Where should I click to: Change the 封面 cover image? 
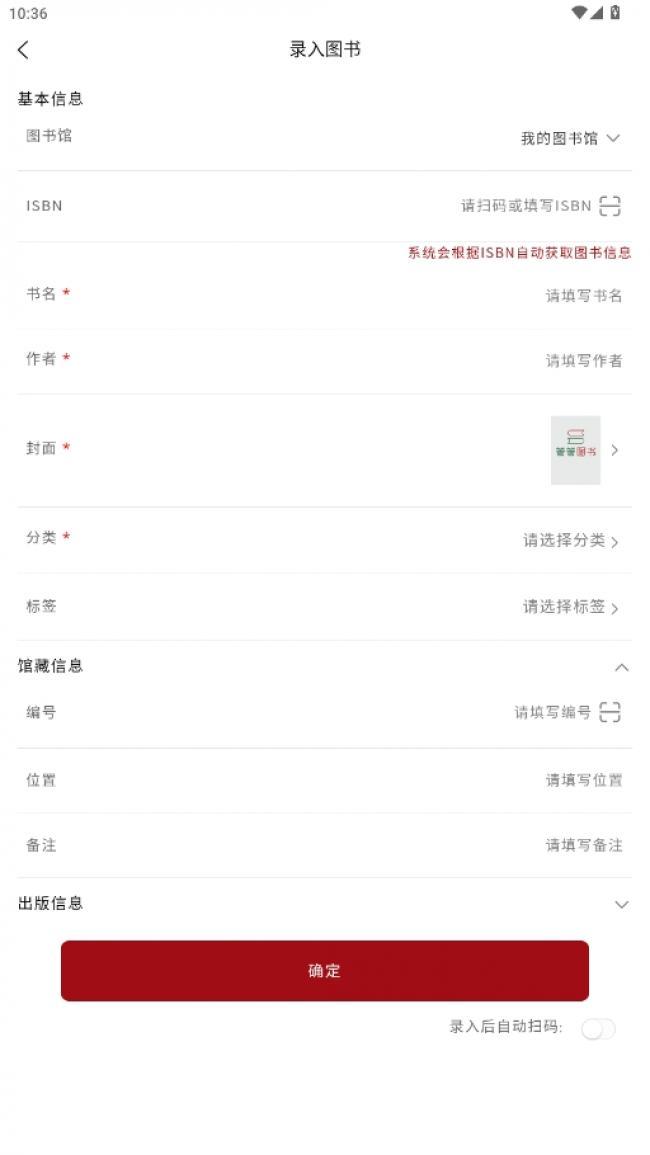tap(577, 450)
